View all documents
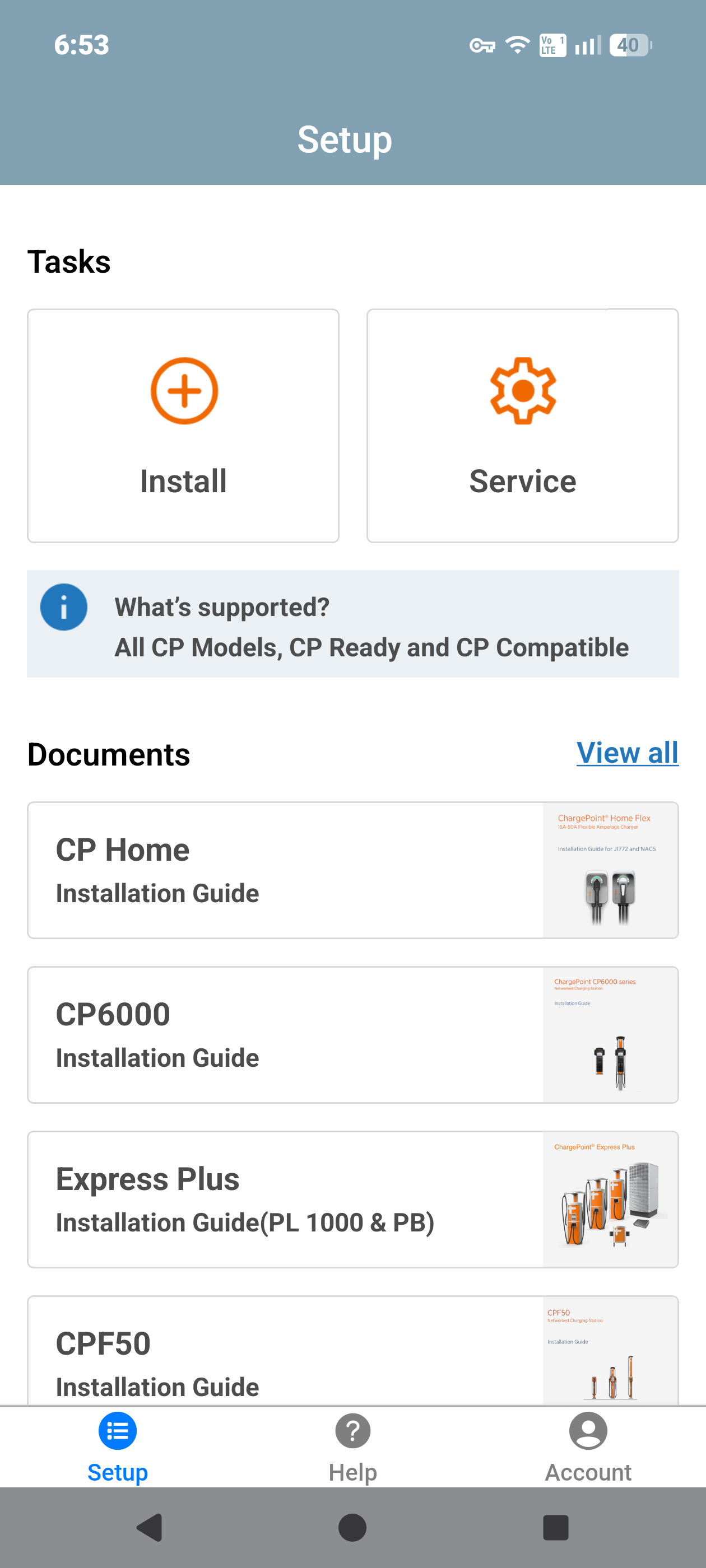 click(x=627, y=753)
